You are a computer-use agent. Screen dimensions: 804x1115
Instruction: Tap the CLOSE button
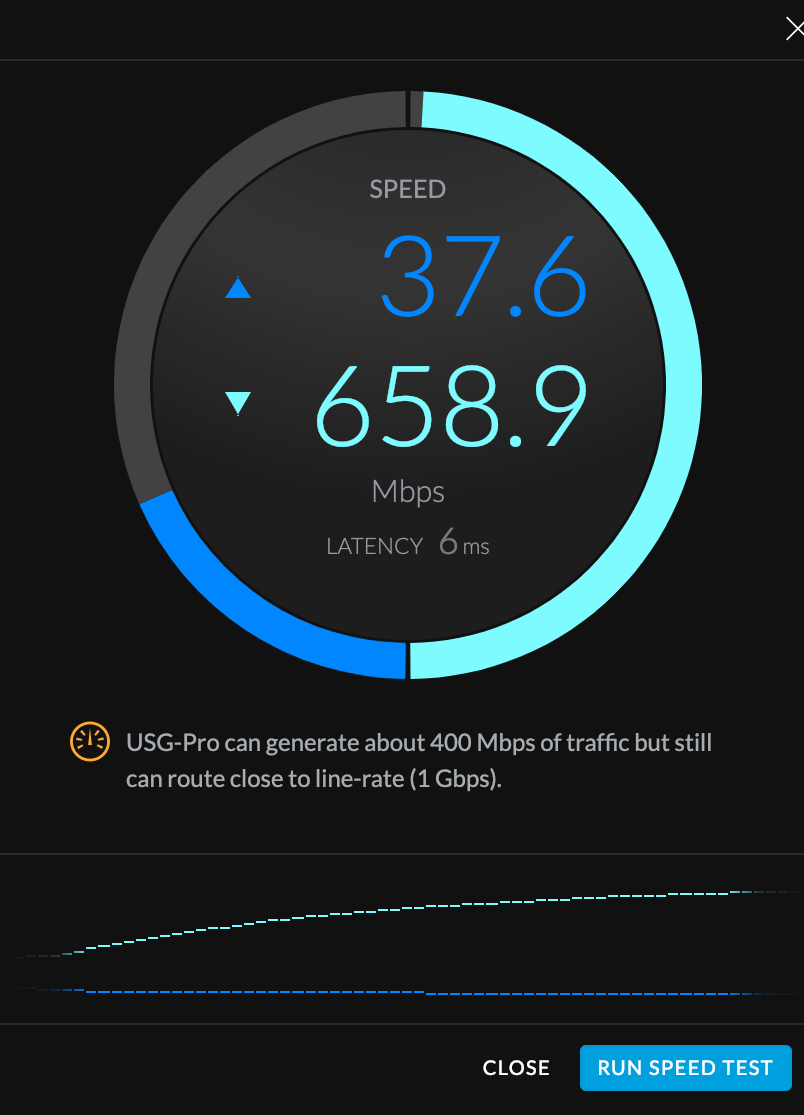516,1068
